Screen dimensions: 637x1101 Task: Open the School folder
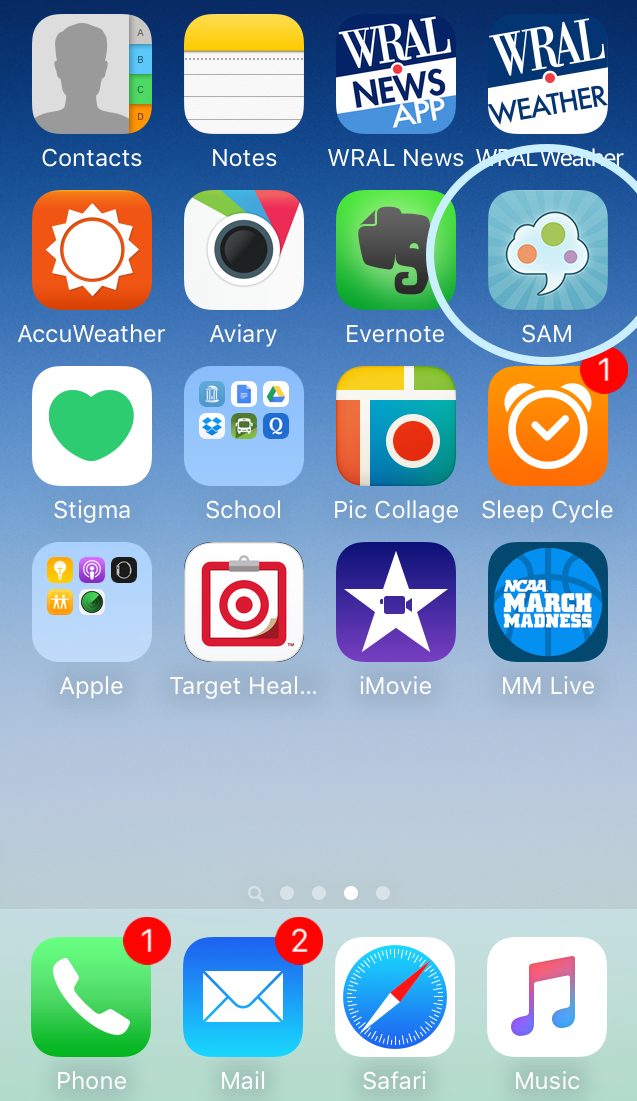click(244, 426)
